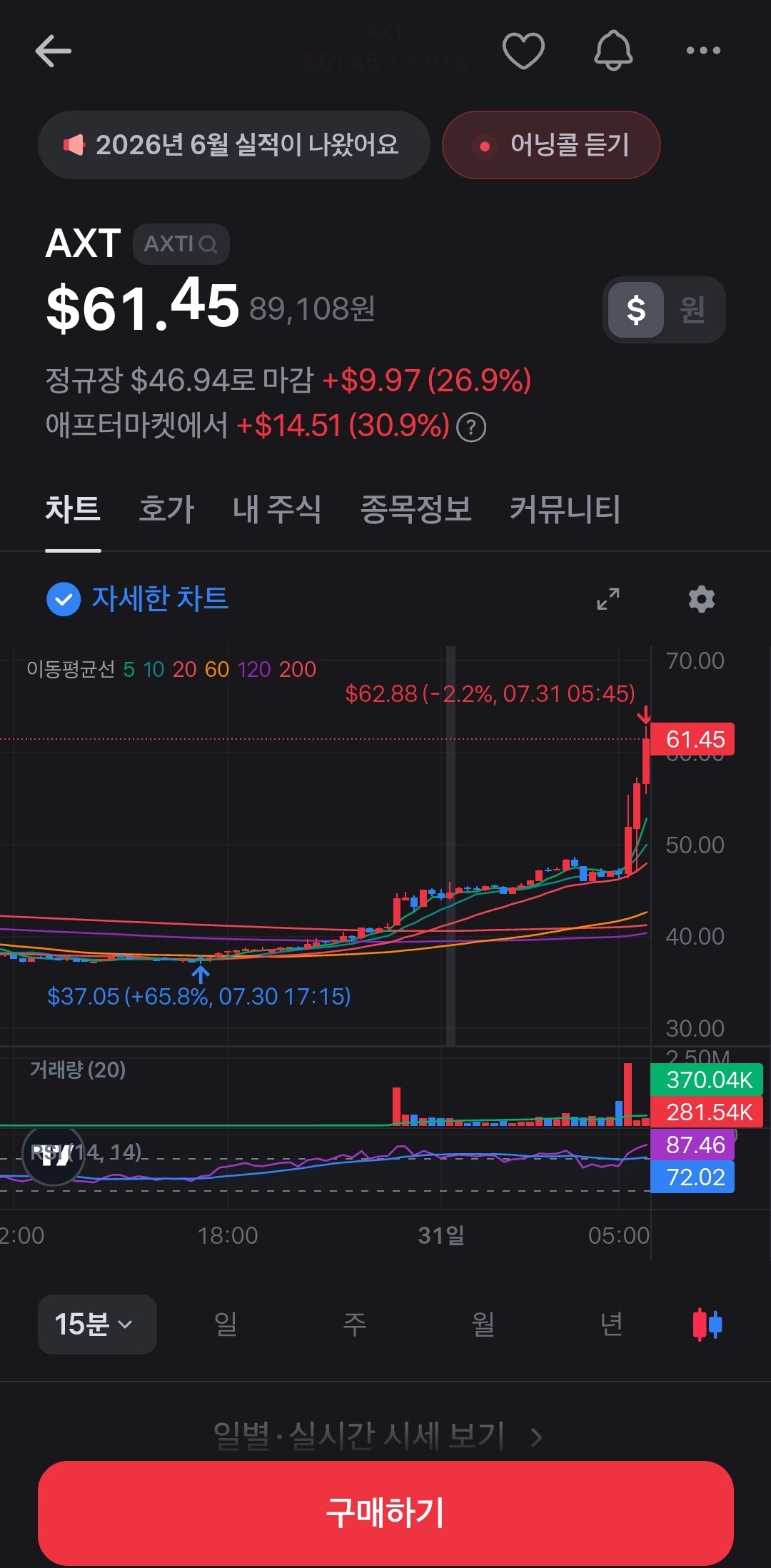771x1568 pixels.
Task: Tap the 어닝콜 듣기 button
Action: (551, 145)
